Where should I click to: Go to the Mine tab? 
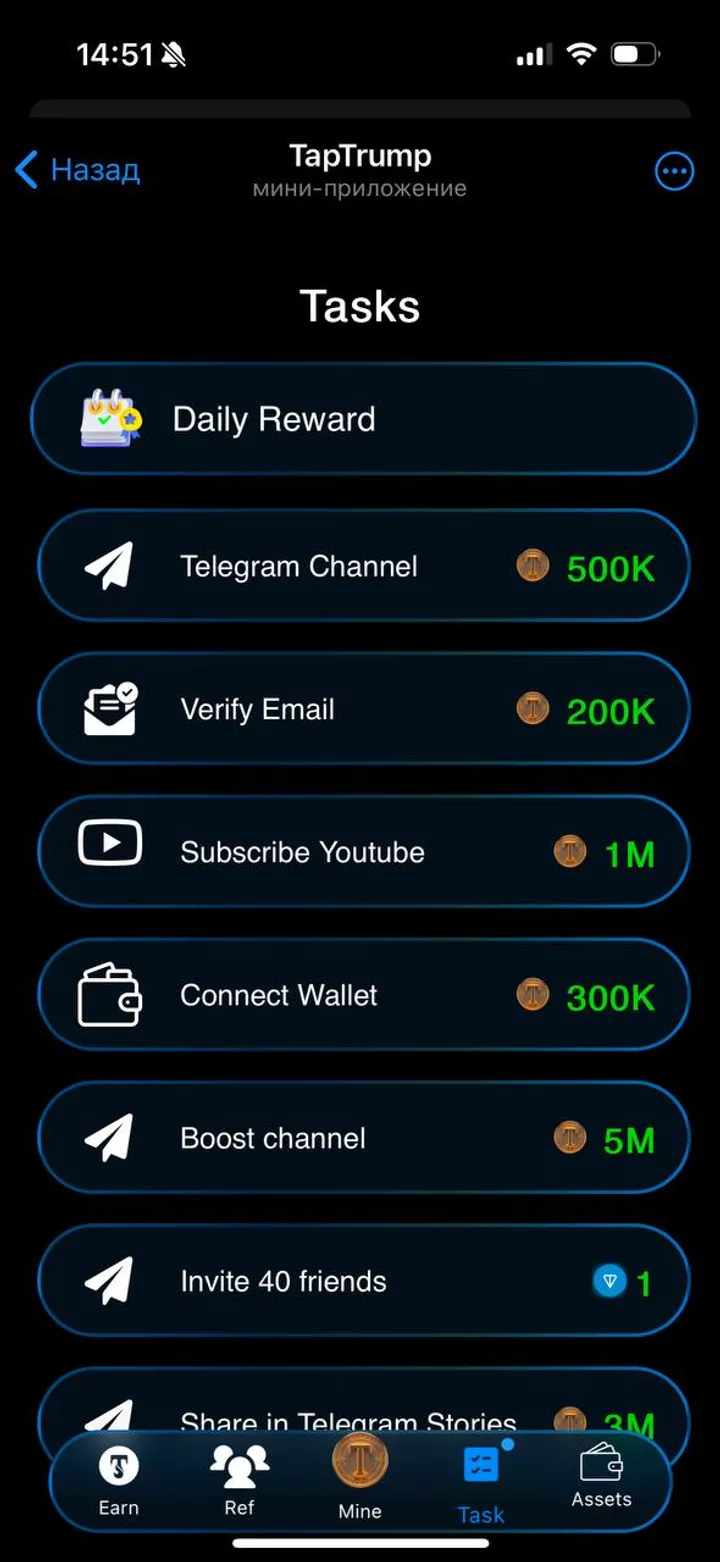(x=359, y=1478)
